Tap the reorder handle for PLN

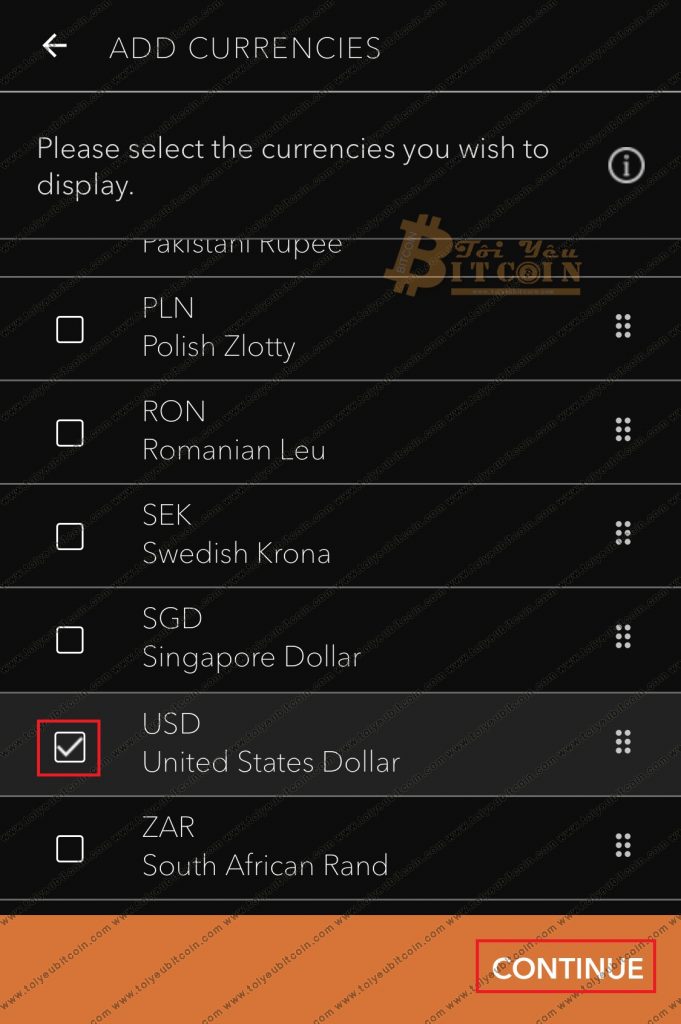pos(623,326)
